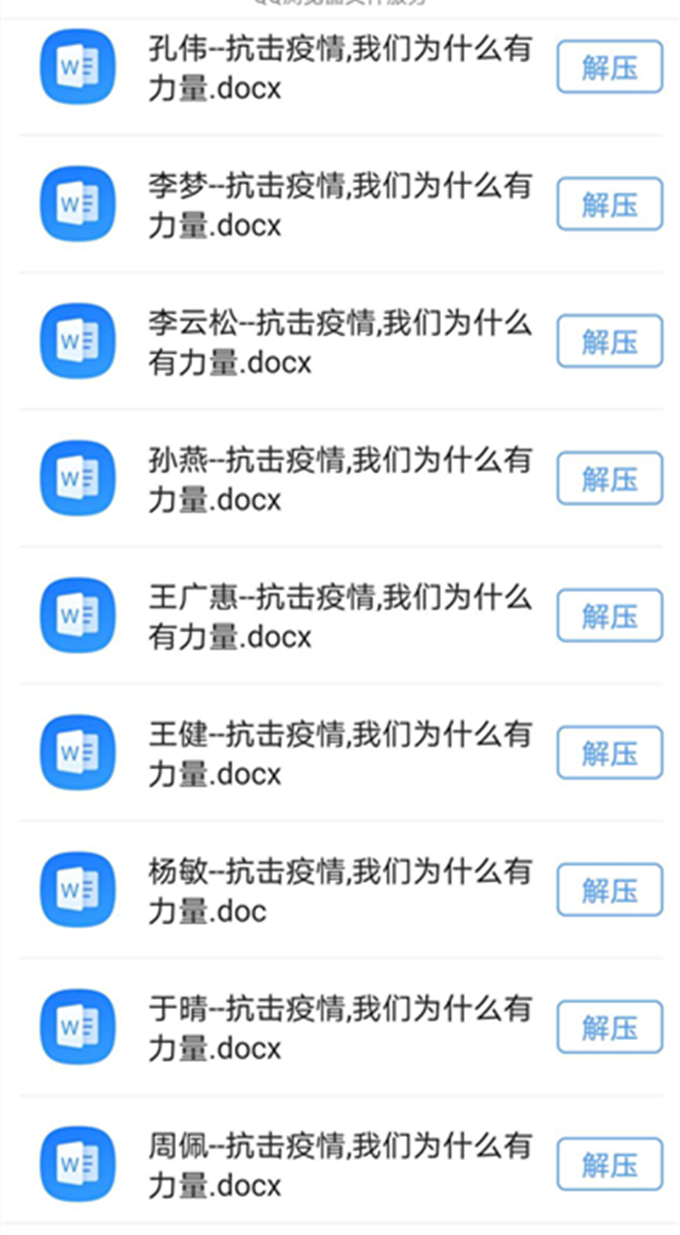Tap 解压 for 杨敏's doc file
This screenshot has height=1235, width=680.
coord(609,889)
